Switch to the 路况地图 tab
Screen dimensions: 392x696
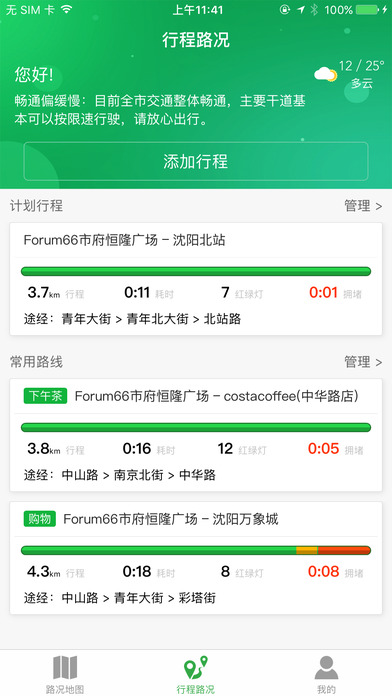65,674
